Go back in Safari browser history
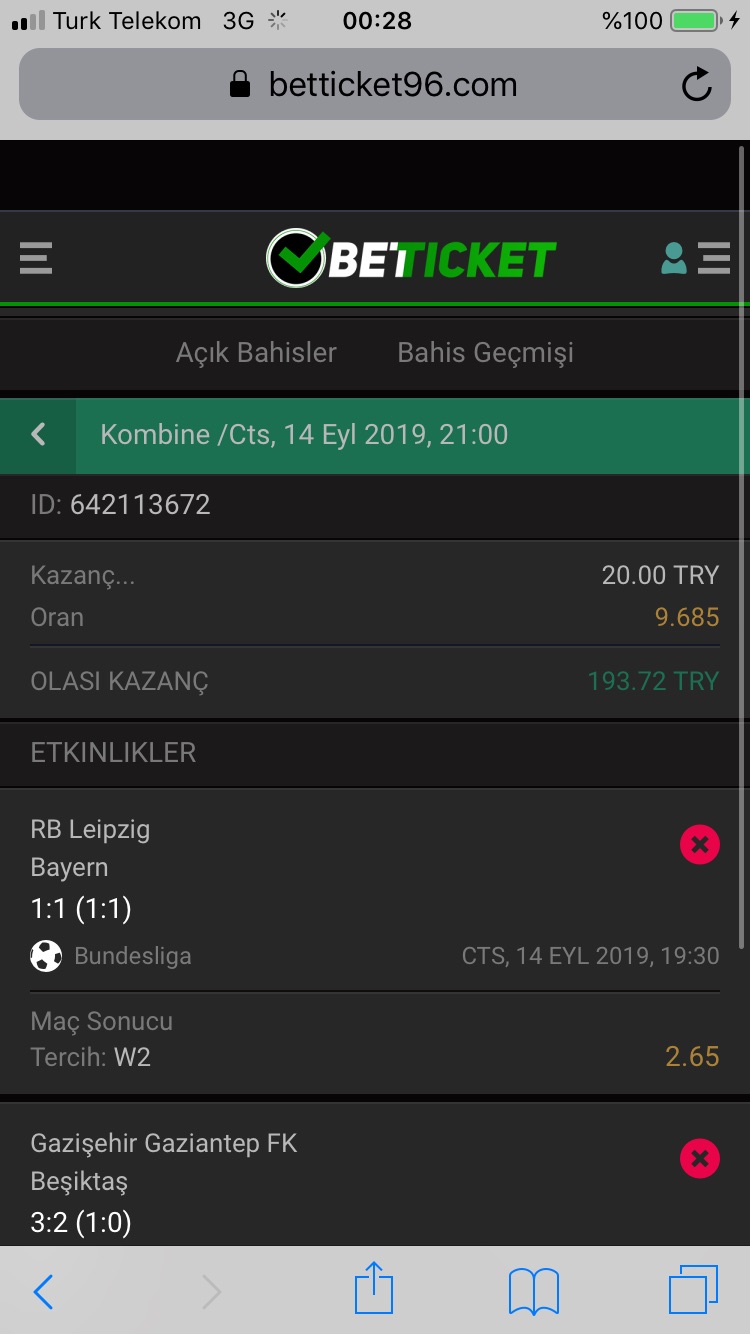This screenshot has width=750, height=1334. [x=43, y=1292]
